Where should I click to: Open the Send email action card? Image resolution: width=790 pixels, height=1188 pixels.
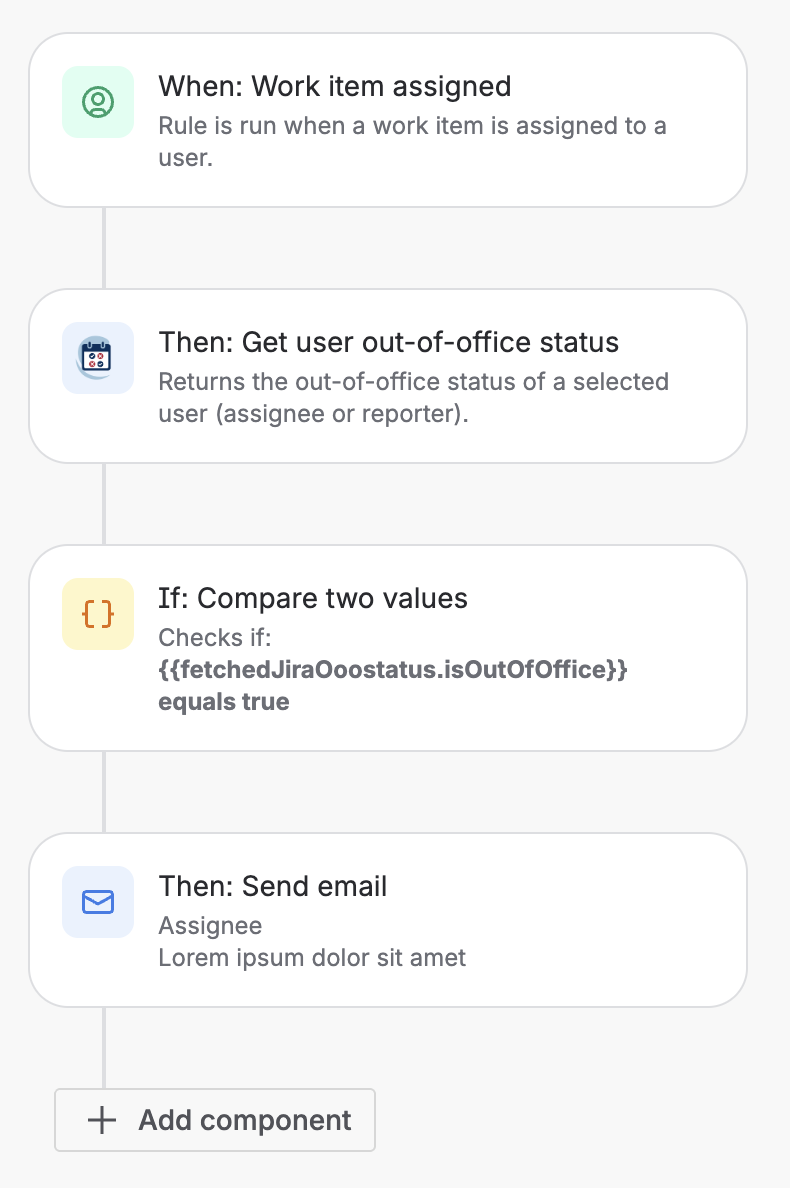point(388,920)
